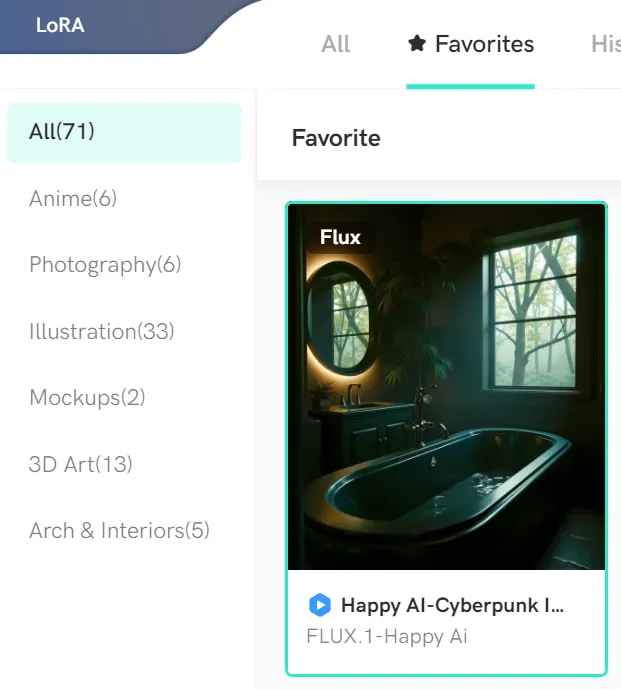Image resolution: width=621 pixels, height=689 pixels.
Task: Show Illustration(33) LoRAs
Action: [x=102, y=331]
